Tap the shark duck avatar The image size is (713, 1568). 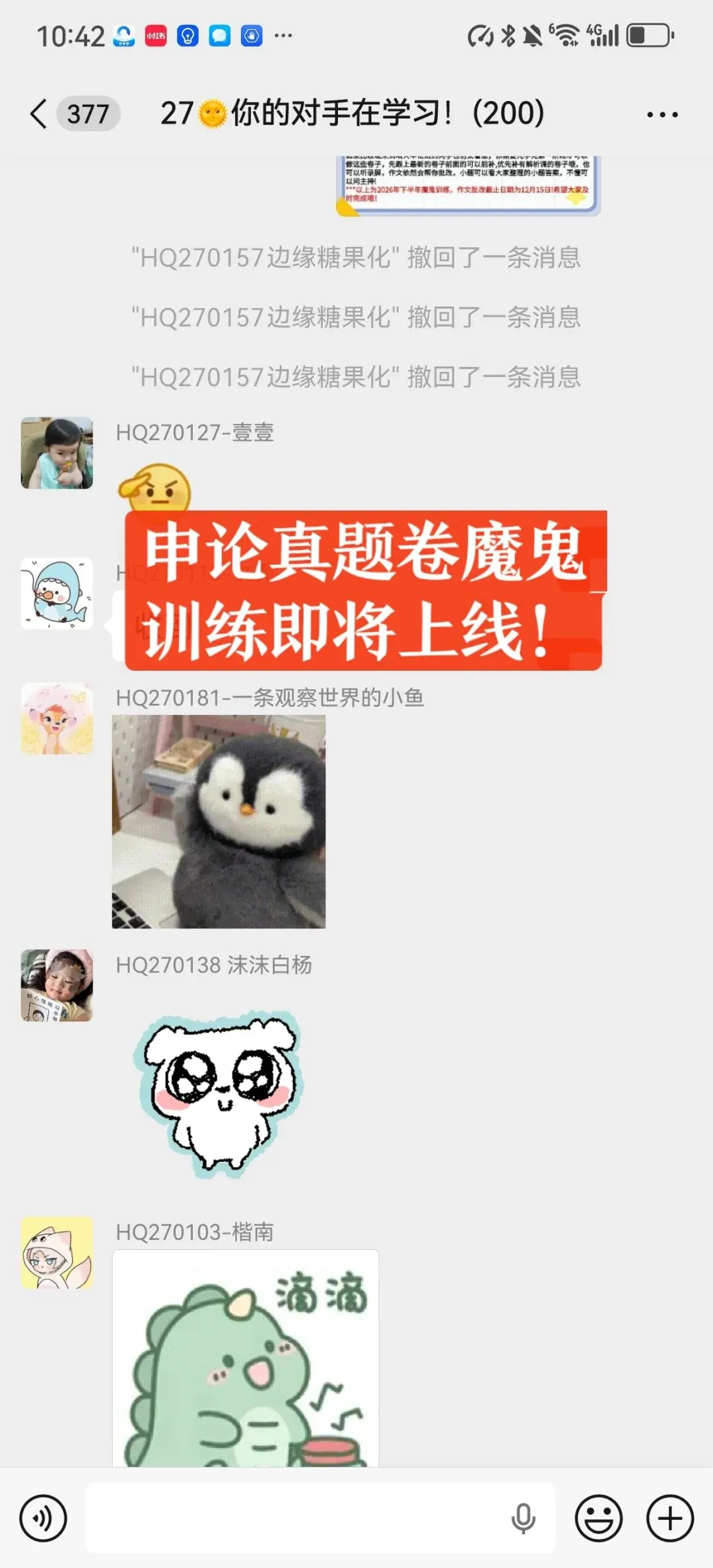57,594
